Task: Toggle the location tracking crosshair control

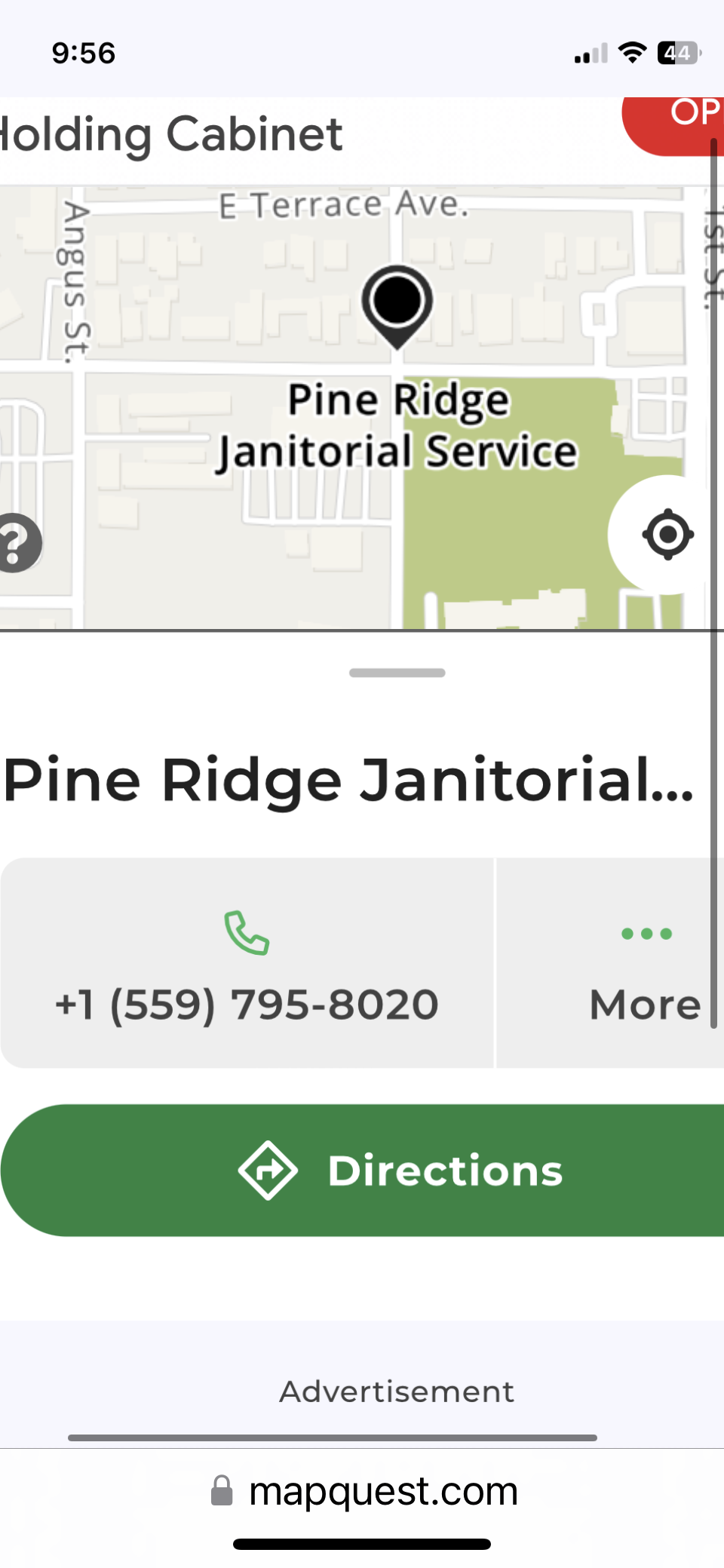Action: point(666,535)
